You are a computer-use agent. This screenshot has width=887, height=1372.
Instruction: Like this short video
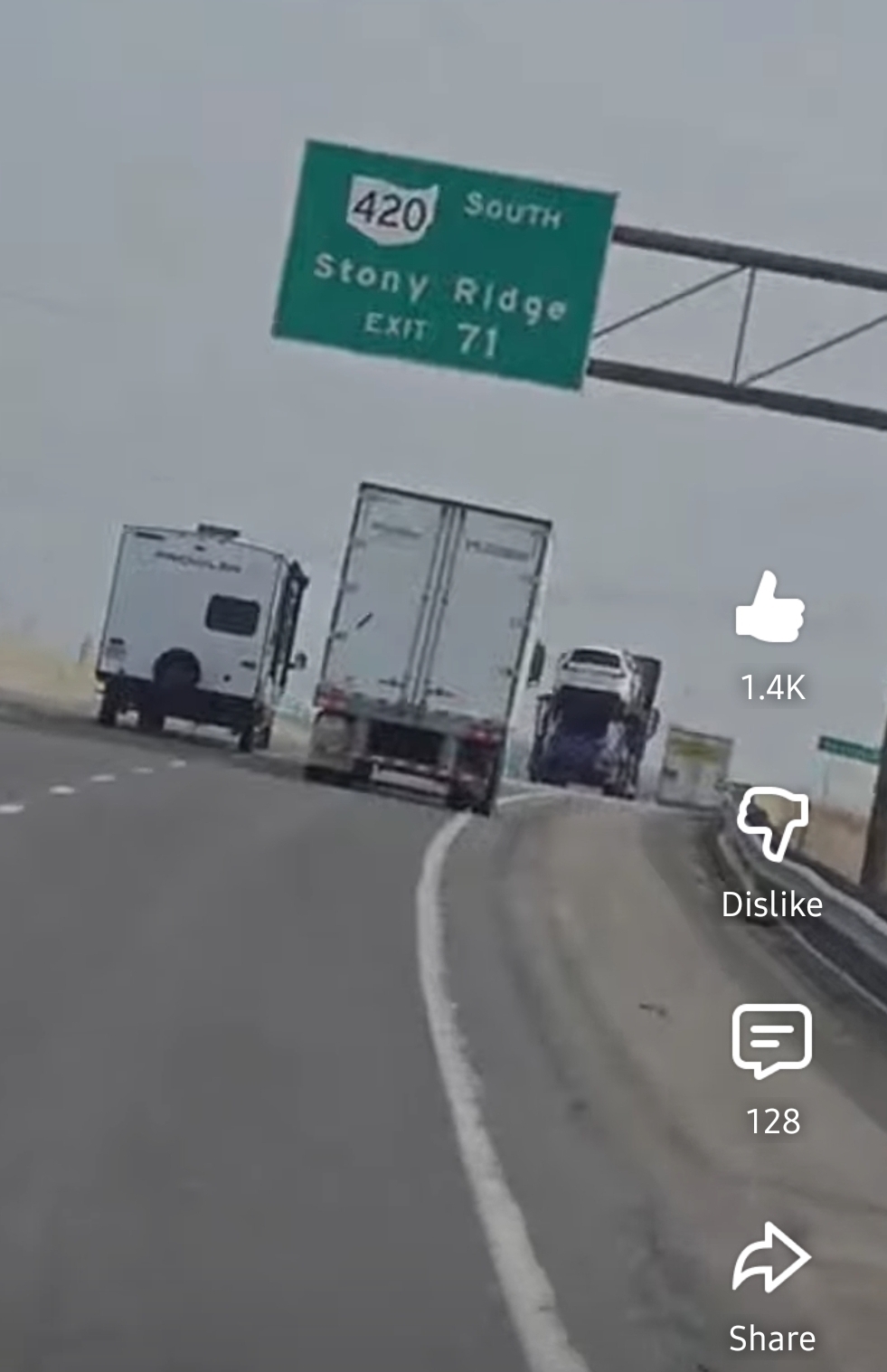point(770,609)
